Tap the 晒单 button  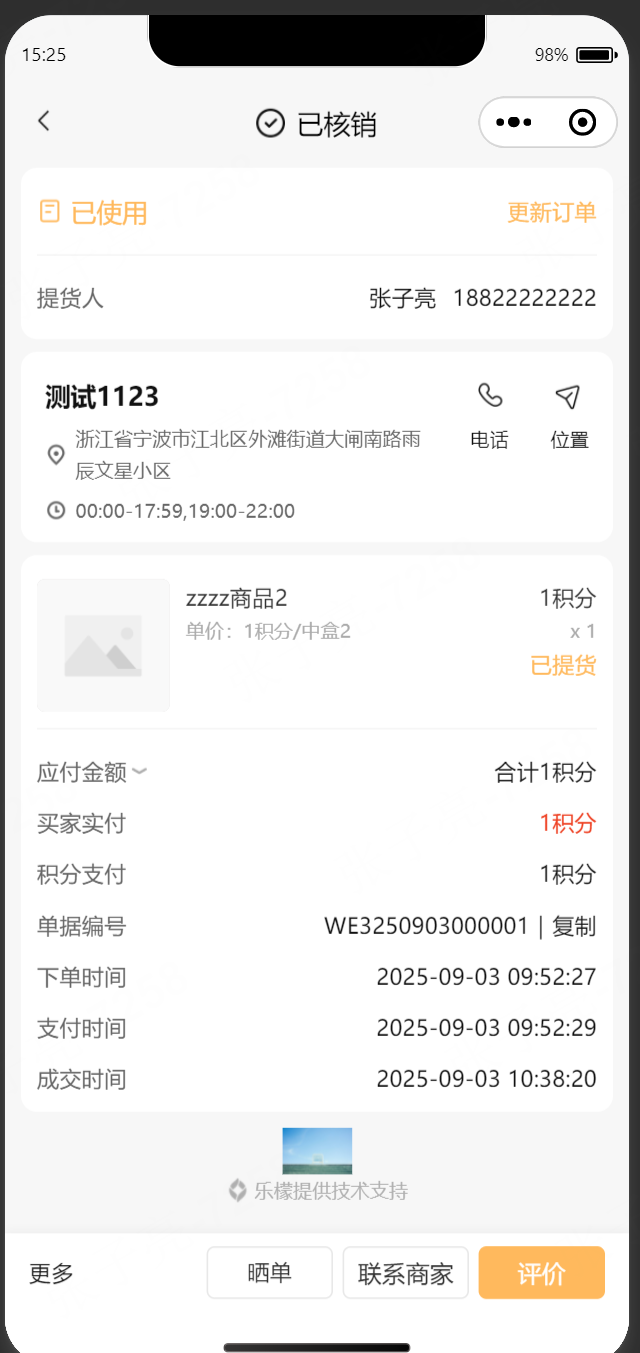click(x=269, y=1273)
